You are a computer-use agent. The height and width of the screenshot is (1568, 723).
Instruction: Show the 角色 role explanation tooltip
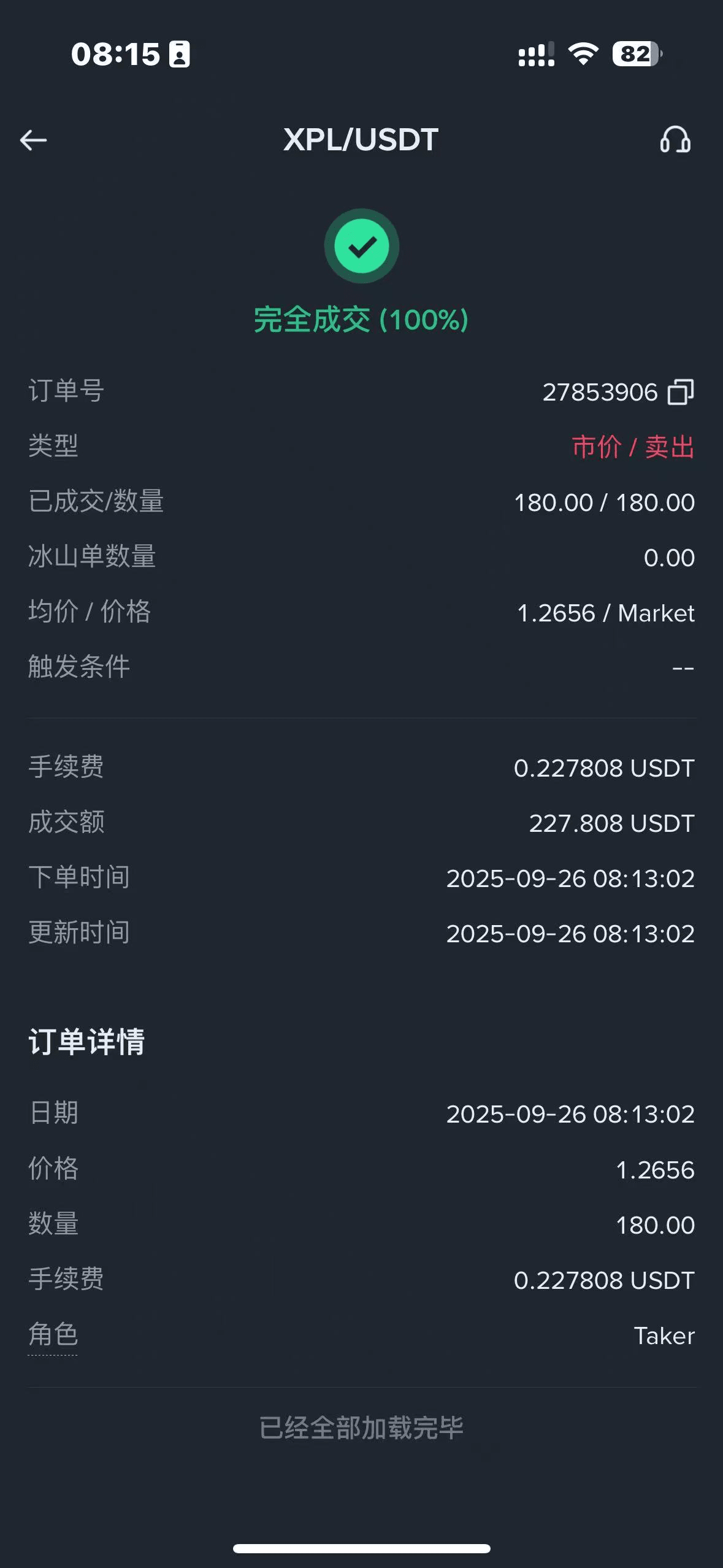(53, 1335)
